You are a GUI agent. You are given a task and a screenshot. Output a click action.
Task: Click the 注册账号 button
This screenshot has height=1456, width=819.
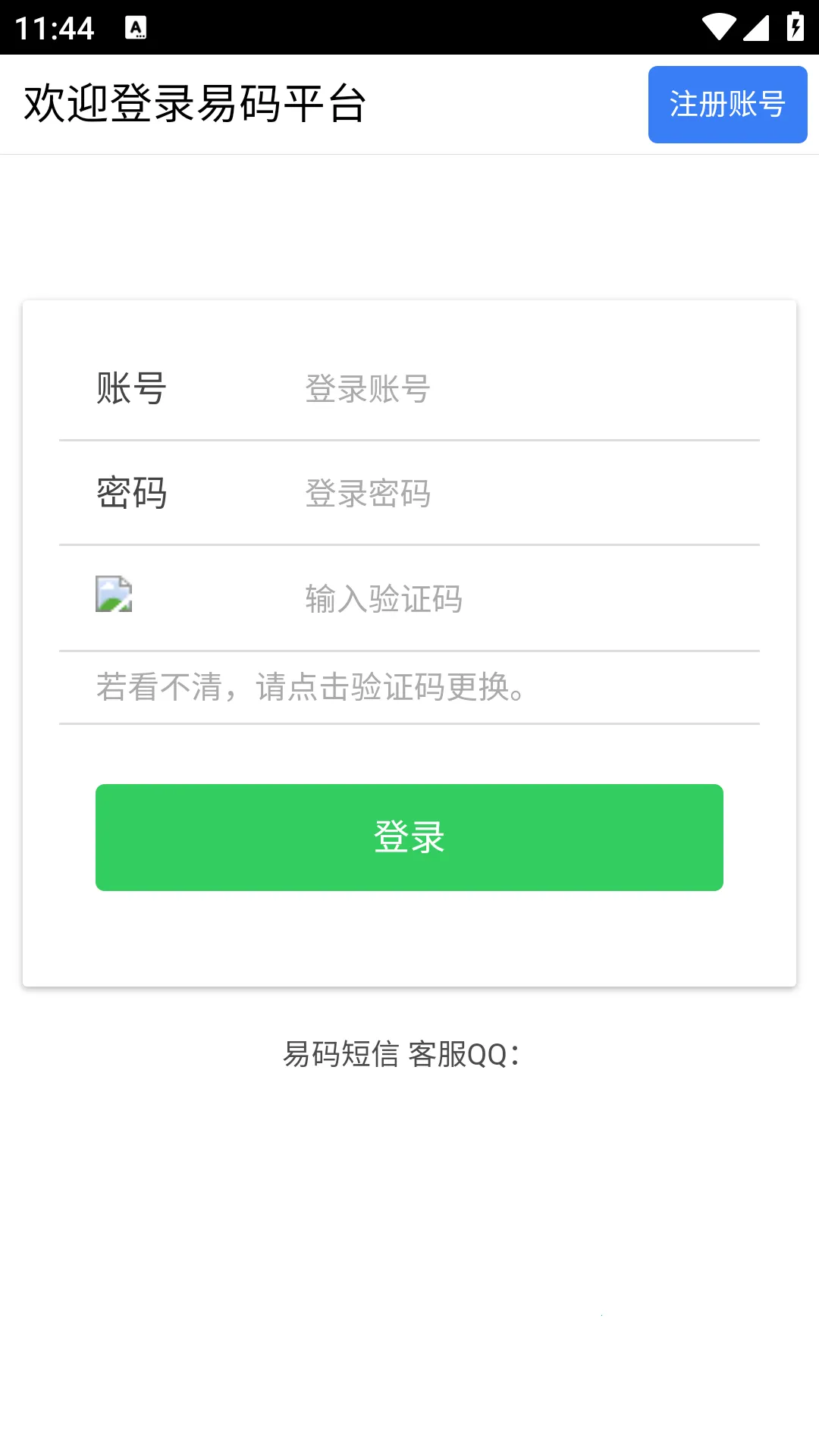(x=727, y=105)
